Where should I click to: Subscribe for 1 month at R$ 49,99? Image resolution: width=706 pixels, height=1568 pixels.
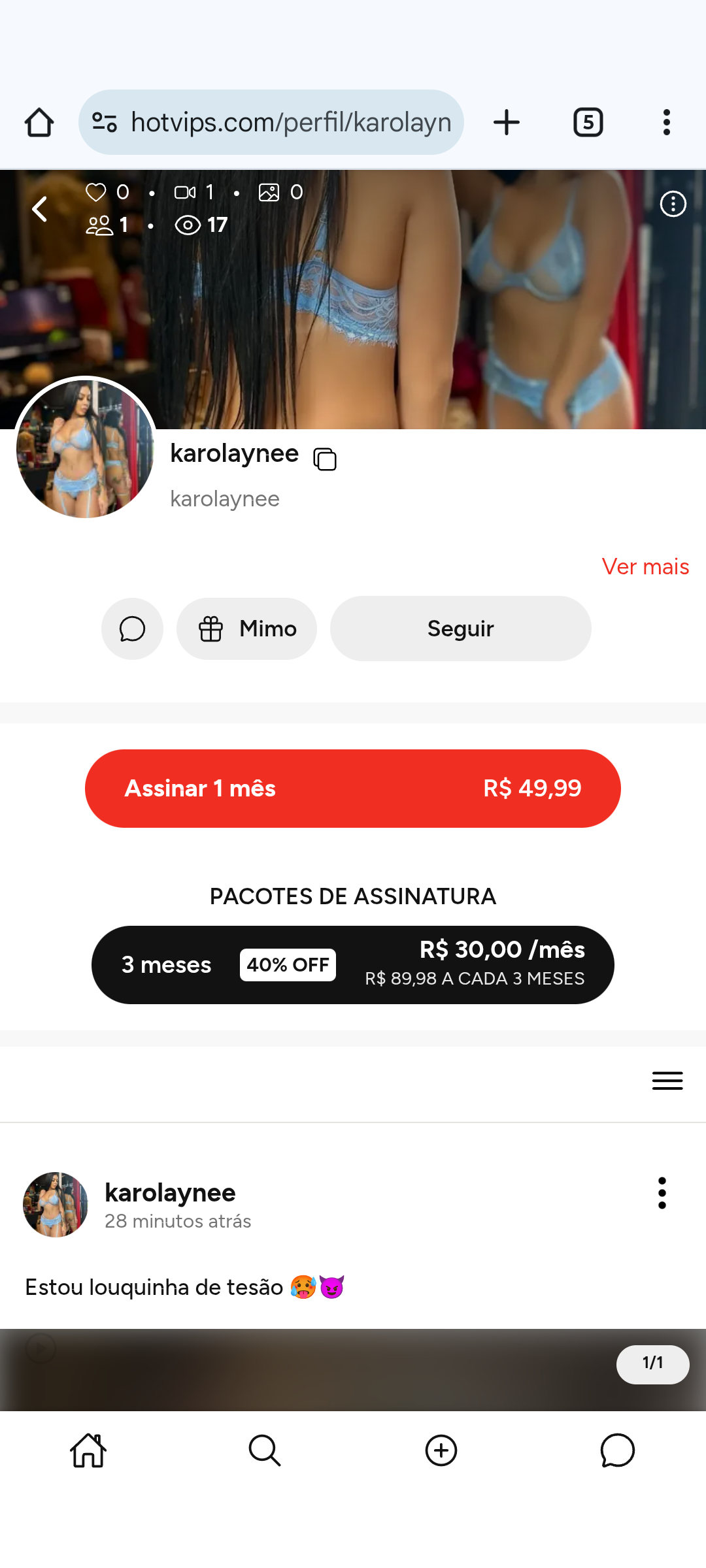click(x=353, y=788)
